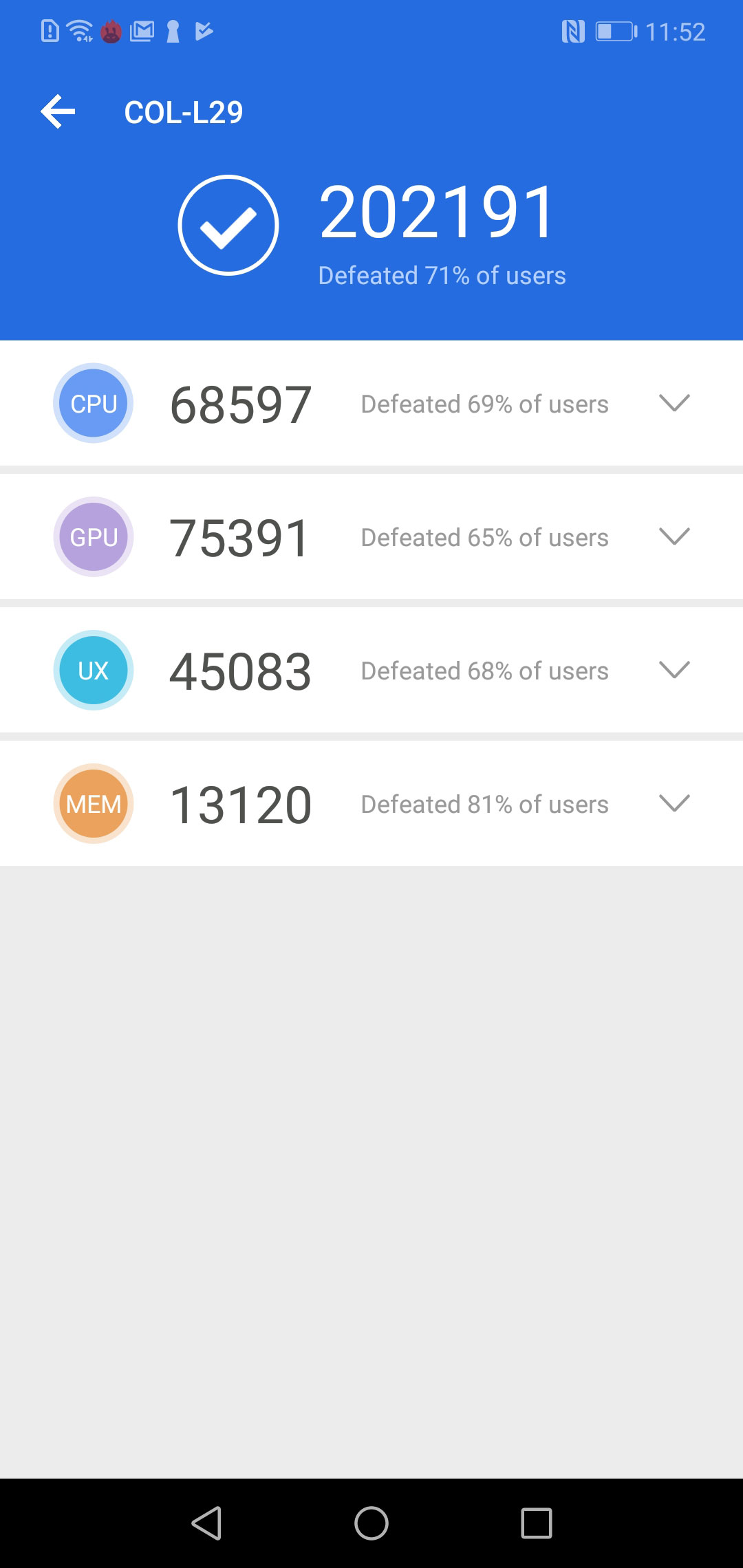
Task: Expand the MEM score details
Action: tap(674, 803)
